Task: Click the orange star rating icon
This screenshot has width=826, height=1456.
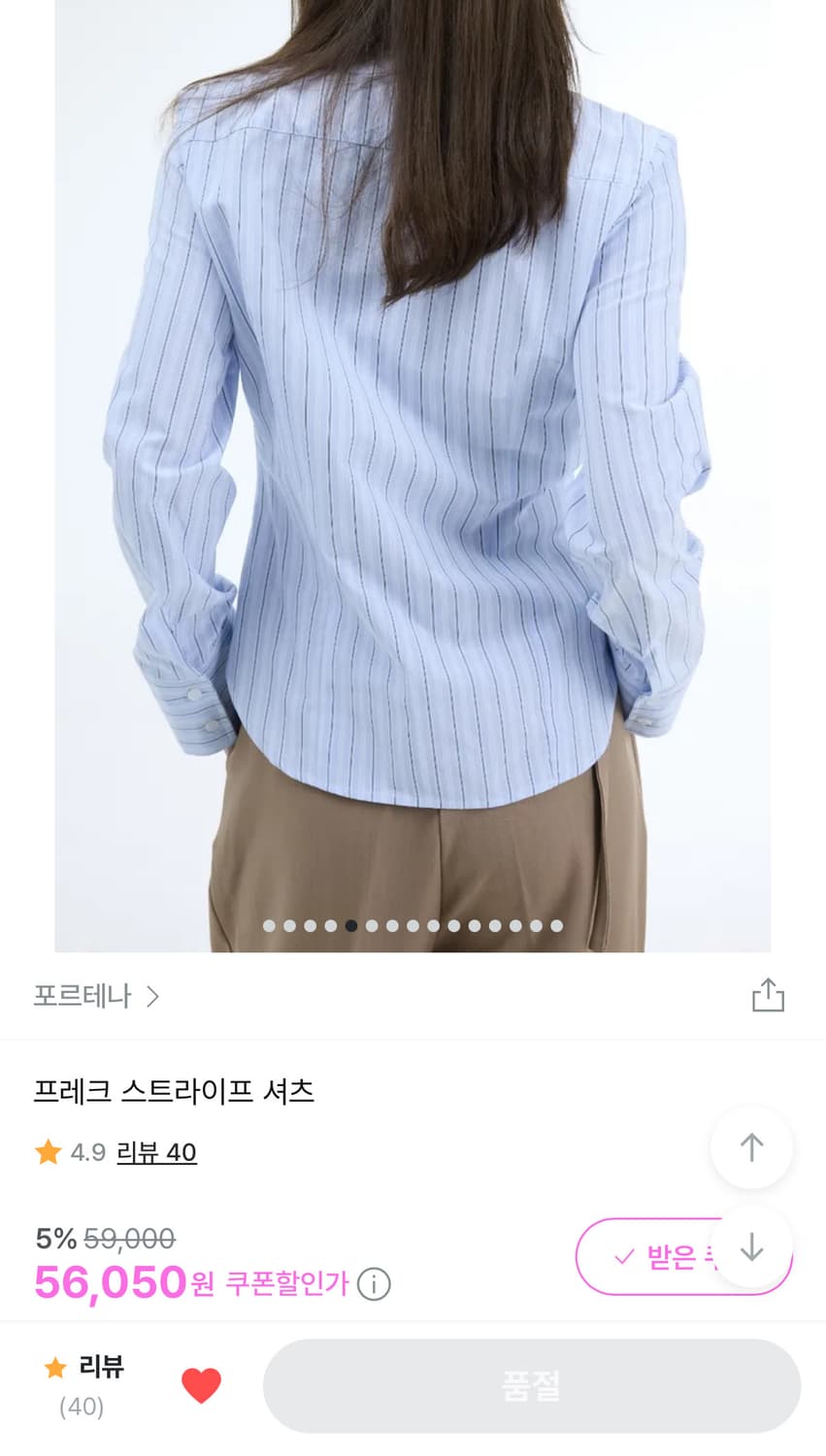Action: click(47, 1153)
